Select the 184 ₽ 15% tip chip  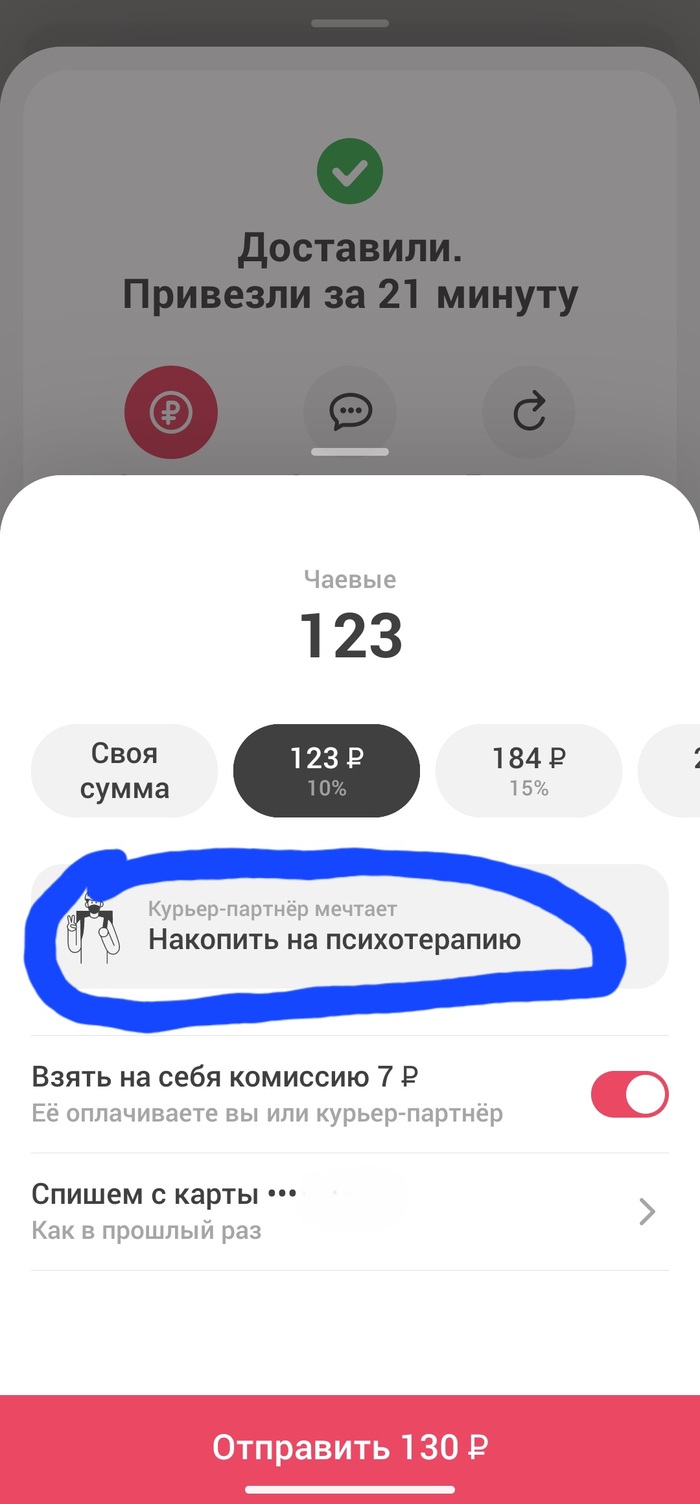coord(528,771)
